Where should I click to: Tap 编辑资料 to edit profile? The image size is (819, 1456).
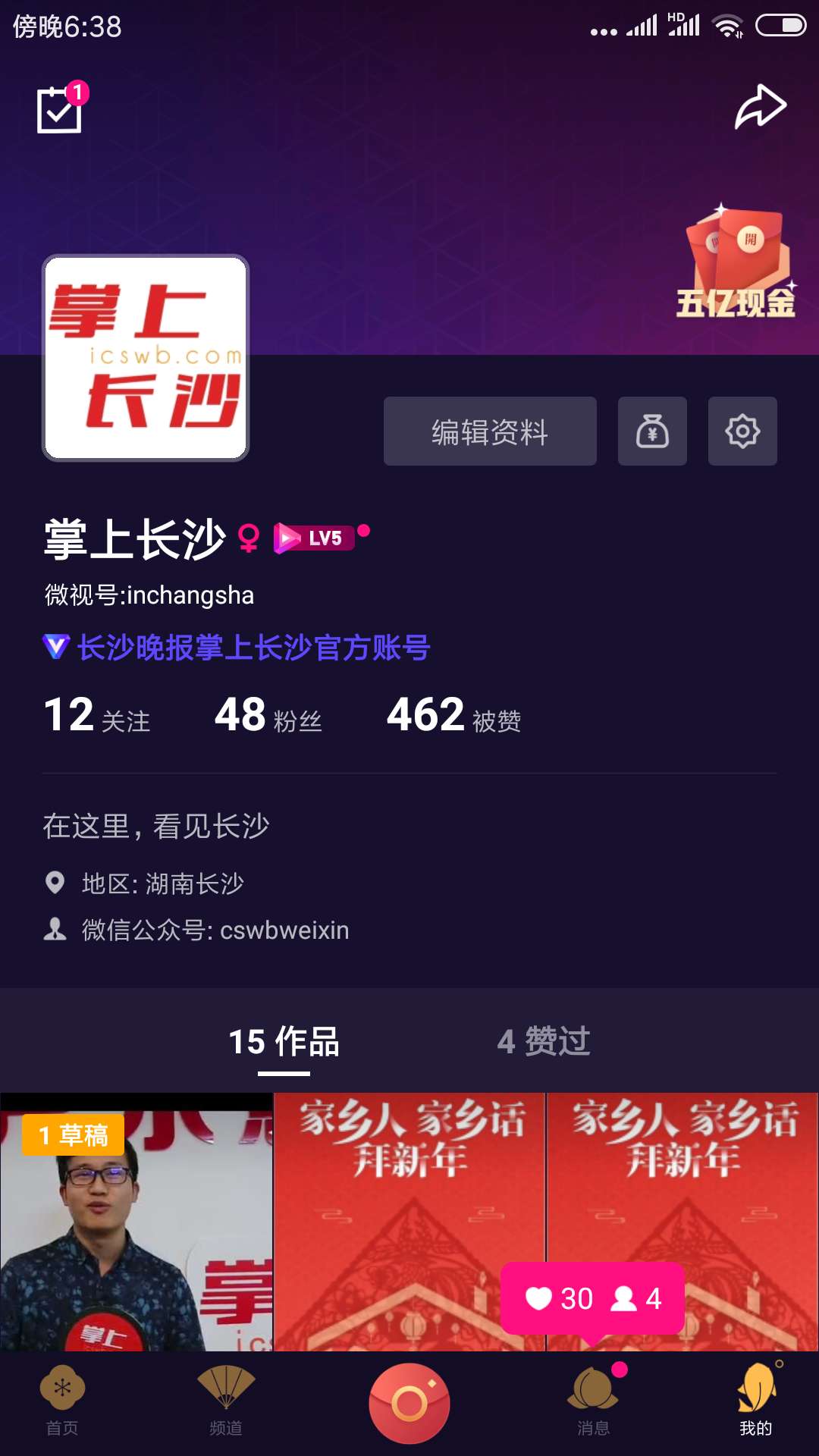(490, 431)
